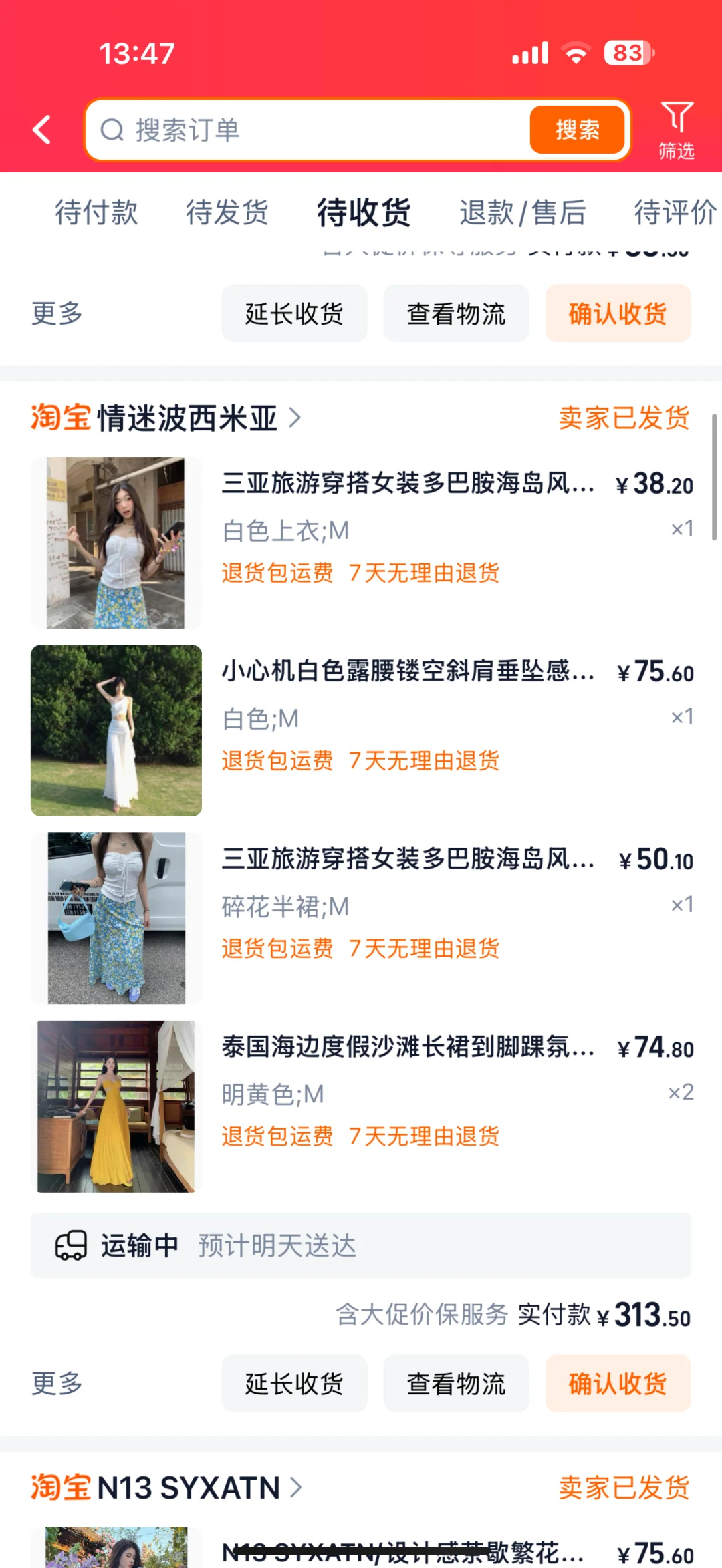The width and height of the screenshot is (722, 1568).
Task: Switch to the 退款/售后 tab
Action: 523,213
